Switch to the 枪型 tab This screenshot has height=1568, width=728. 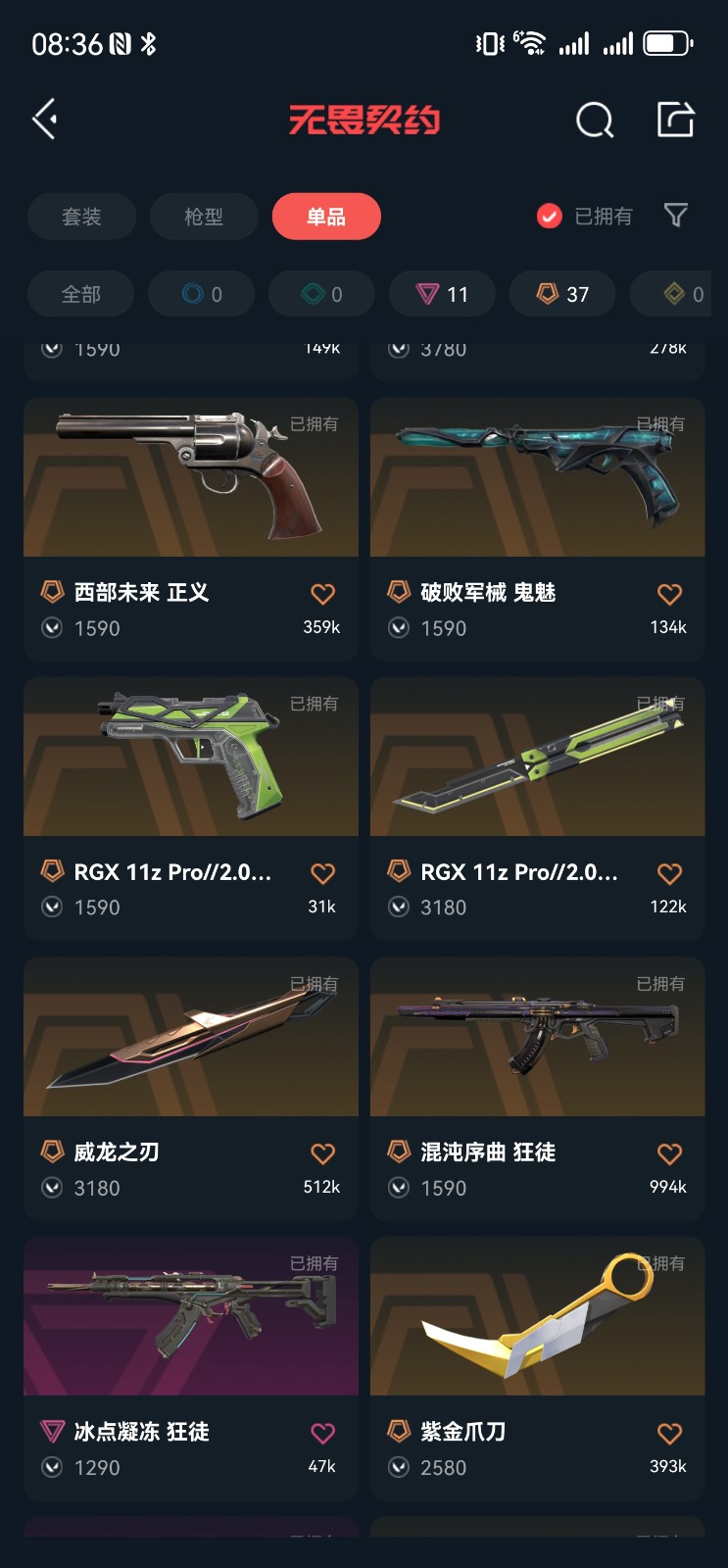tap(204, 217)
